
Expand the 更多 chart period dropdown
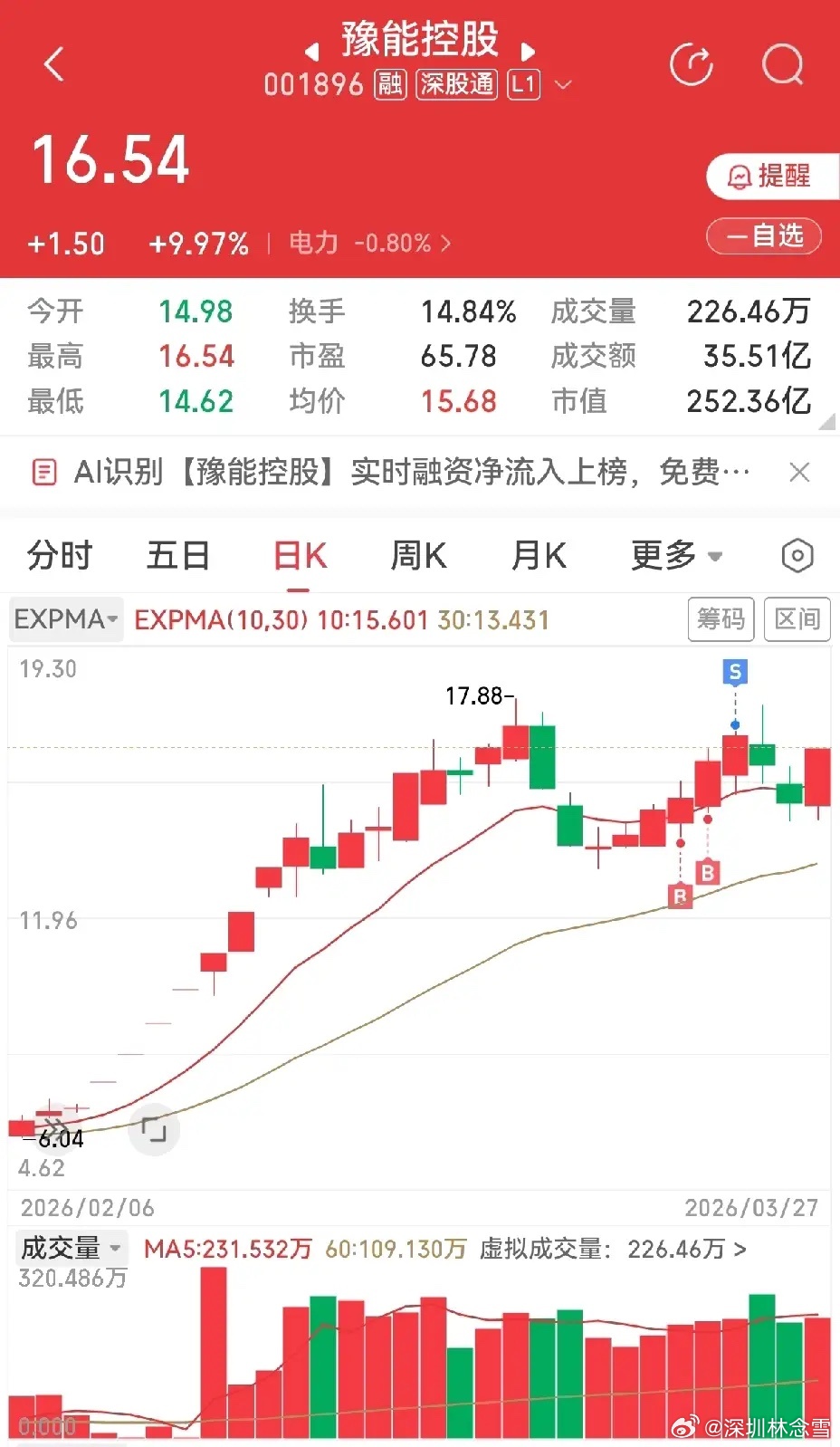click(676, 555)
